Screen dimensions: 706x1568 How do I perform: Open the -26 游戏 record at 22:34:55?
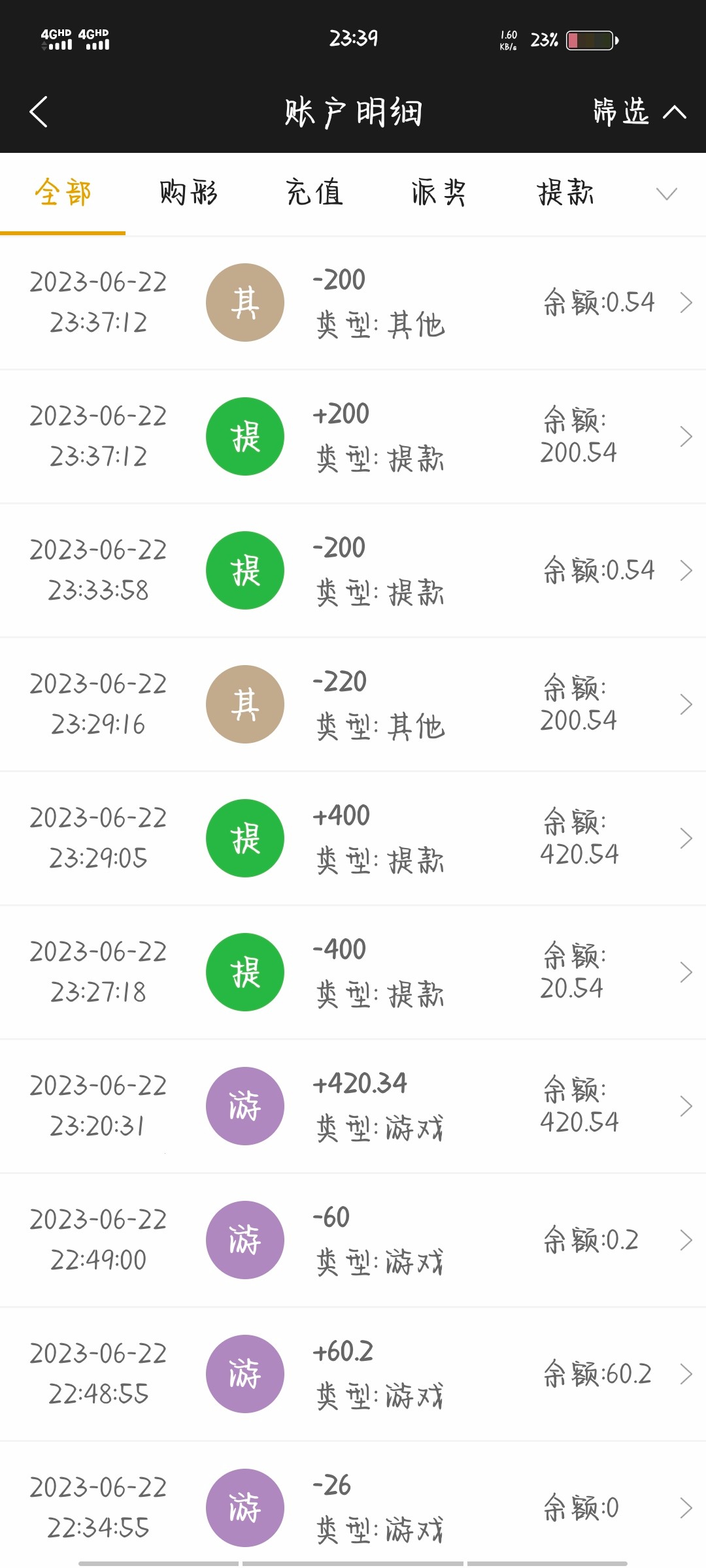(353, 1507)
